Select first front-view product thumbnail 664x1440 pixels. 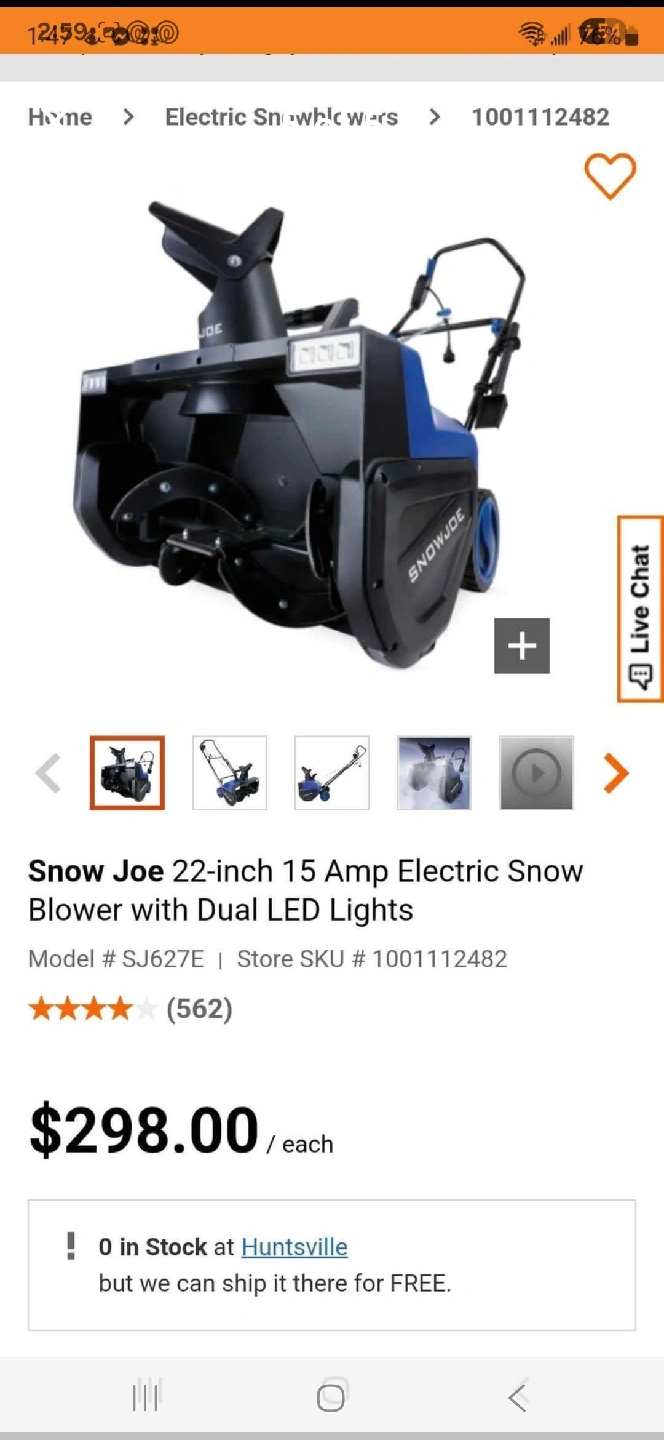(127, 773)
